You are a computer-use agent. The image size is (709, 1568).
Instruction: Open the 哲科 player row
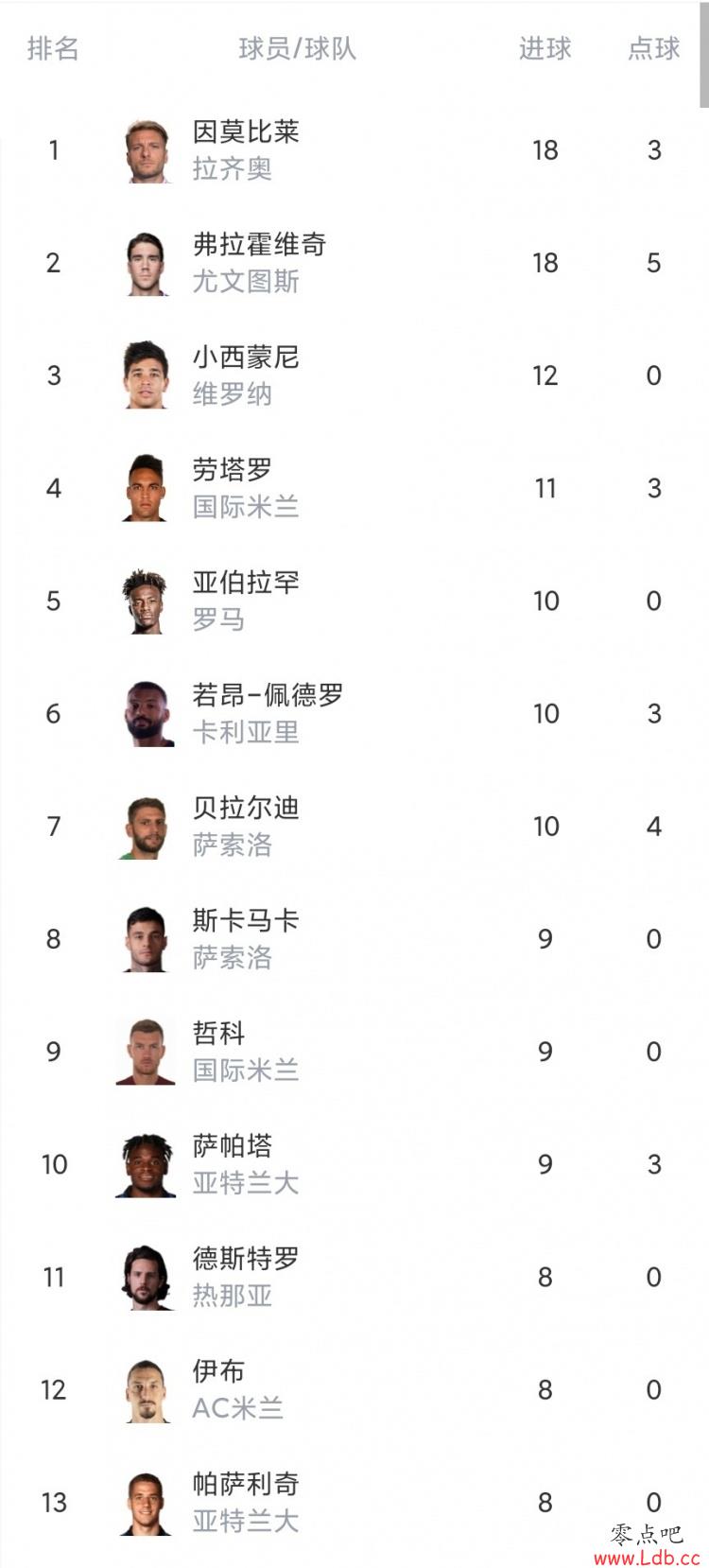(x=354, y=1051)
